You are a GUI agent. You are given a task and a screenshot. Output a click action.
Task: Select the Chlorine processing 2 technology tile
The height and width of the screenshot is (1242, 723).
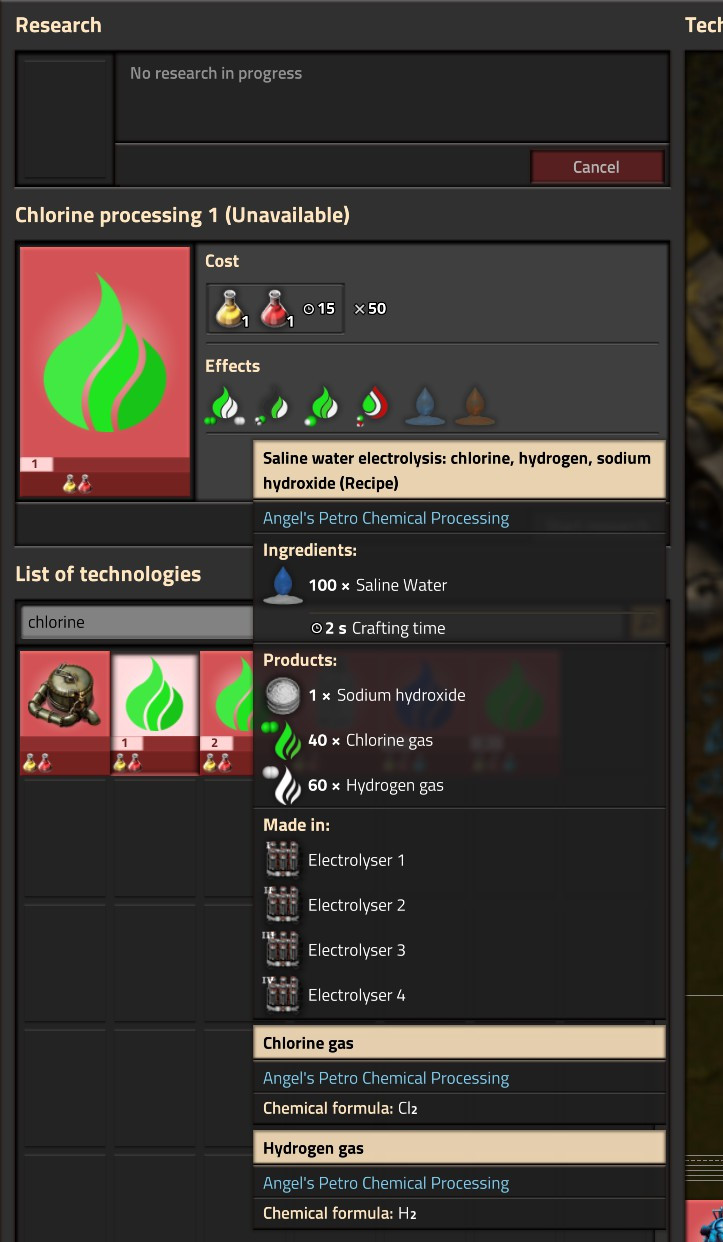pyautogui.click(x=227, y=713)
